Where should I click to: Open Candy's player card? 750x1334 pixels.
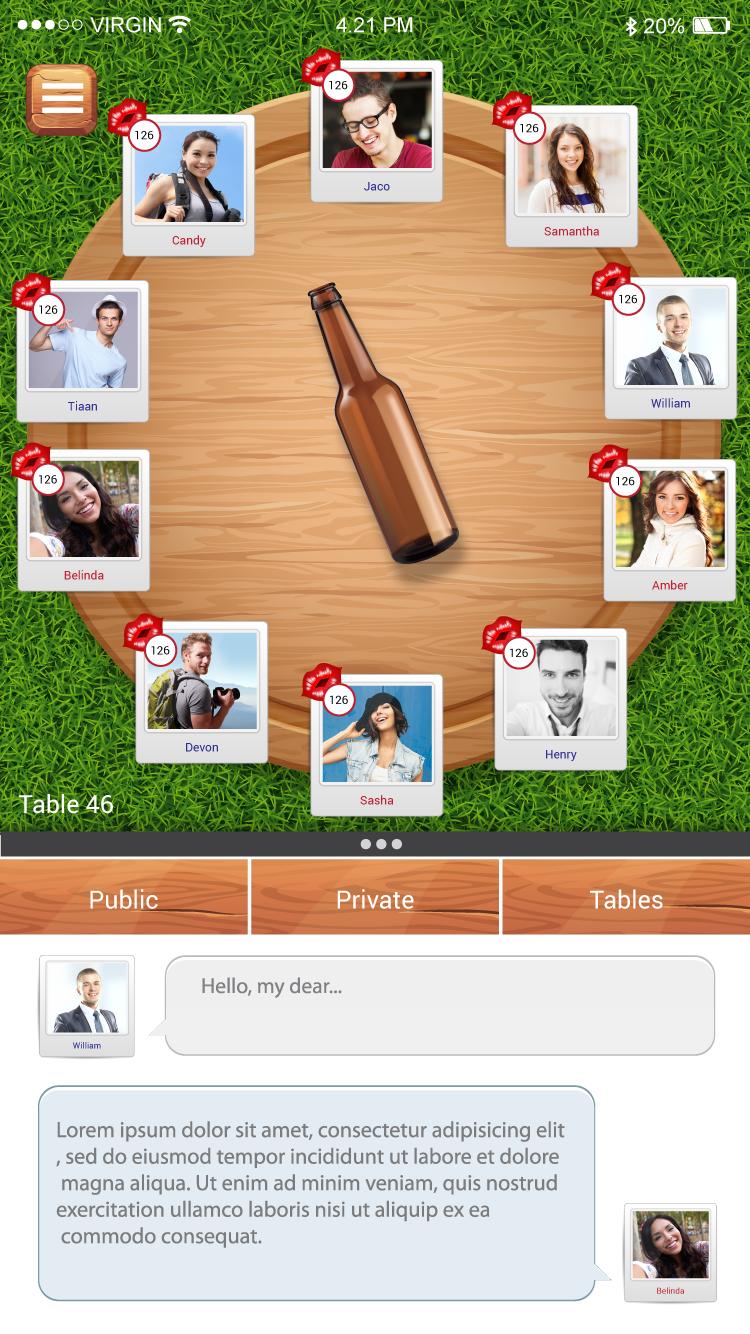coord(189,184)
